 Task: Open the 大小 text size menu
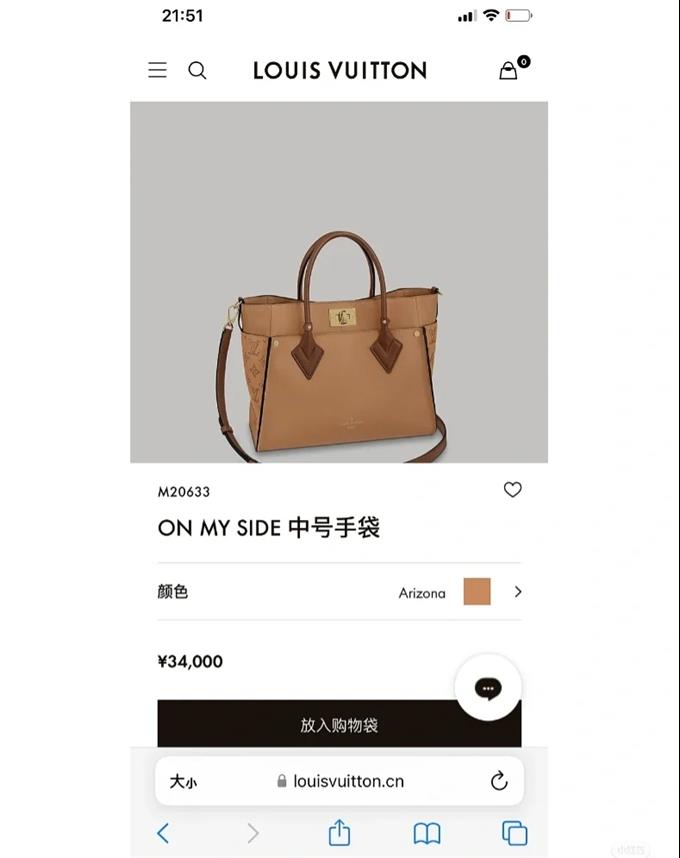(x=183, y=782)
